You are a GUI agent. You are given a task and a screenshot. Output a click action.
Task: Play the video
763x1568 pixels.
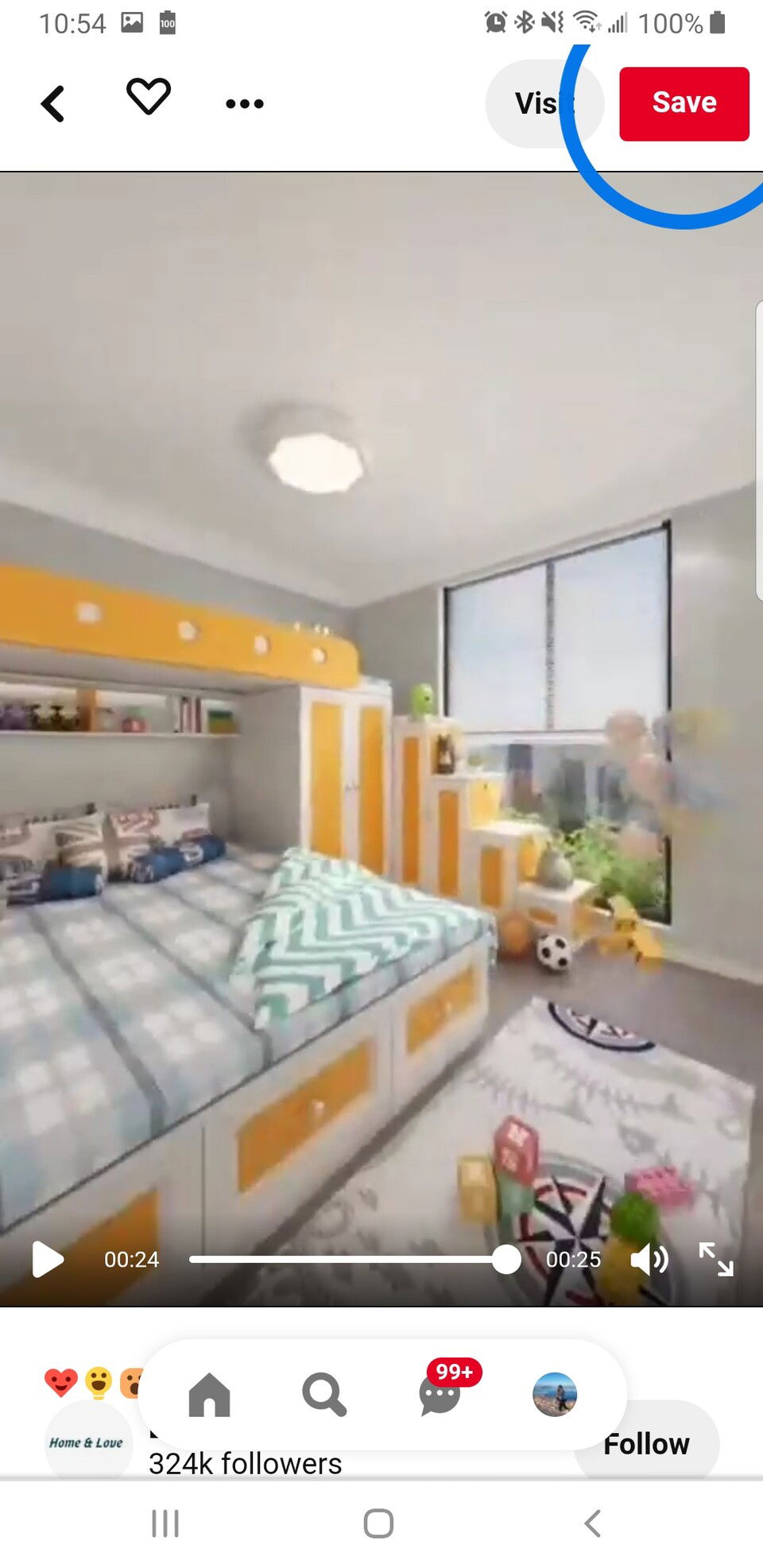click(x=47, y=1260)
